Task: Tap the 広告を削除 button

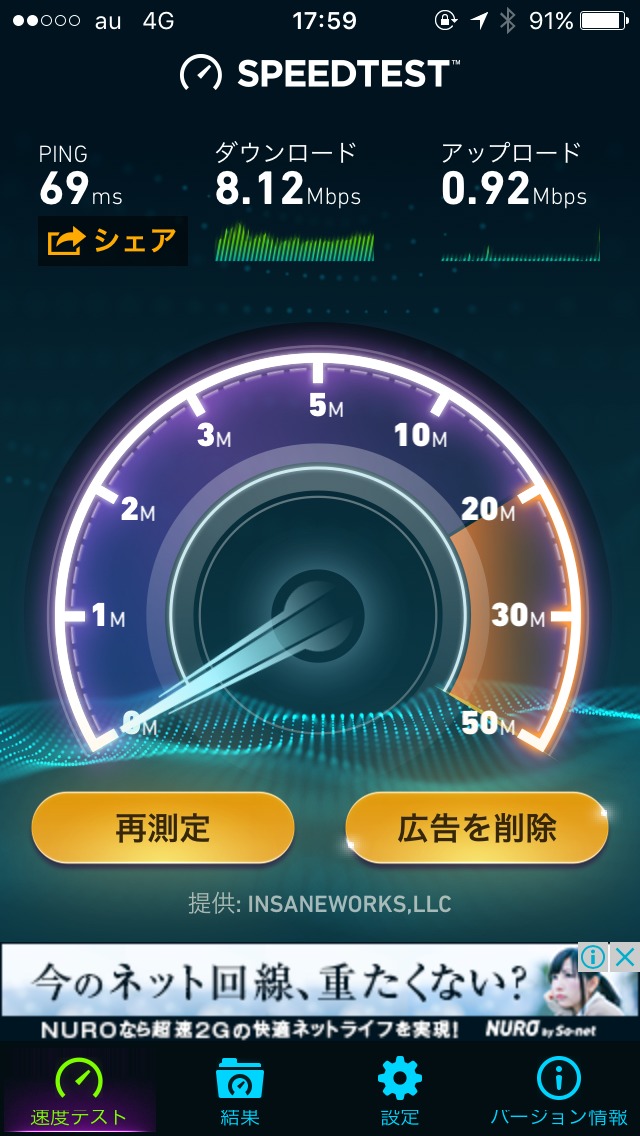Action: coord(477,827)
